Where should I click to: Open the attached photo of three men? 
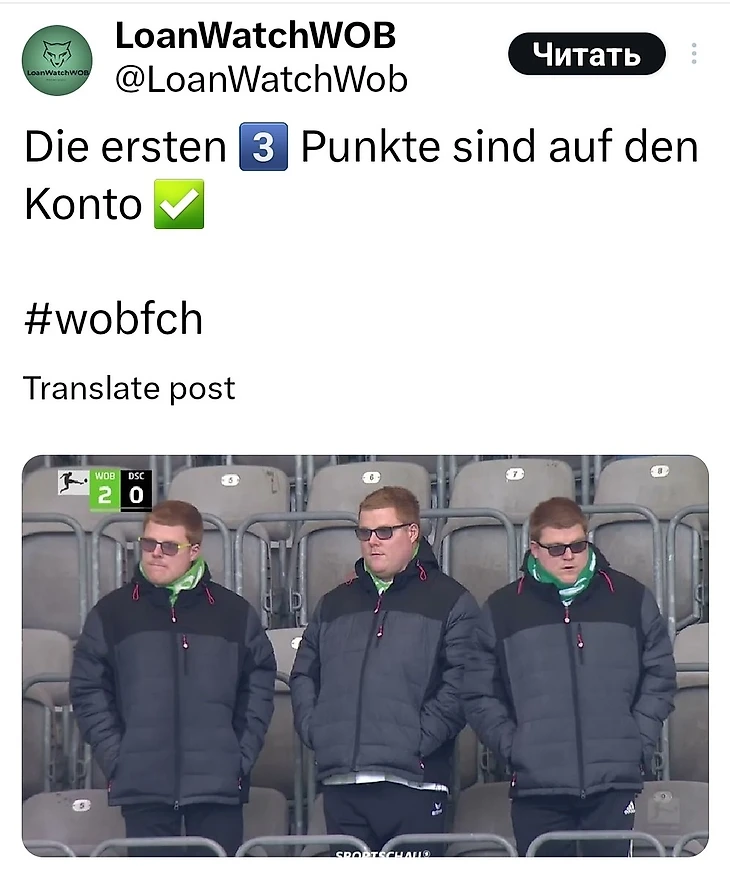click(365, 655)
